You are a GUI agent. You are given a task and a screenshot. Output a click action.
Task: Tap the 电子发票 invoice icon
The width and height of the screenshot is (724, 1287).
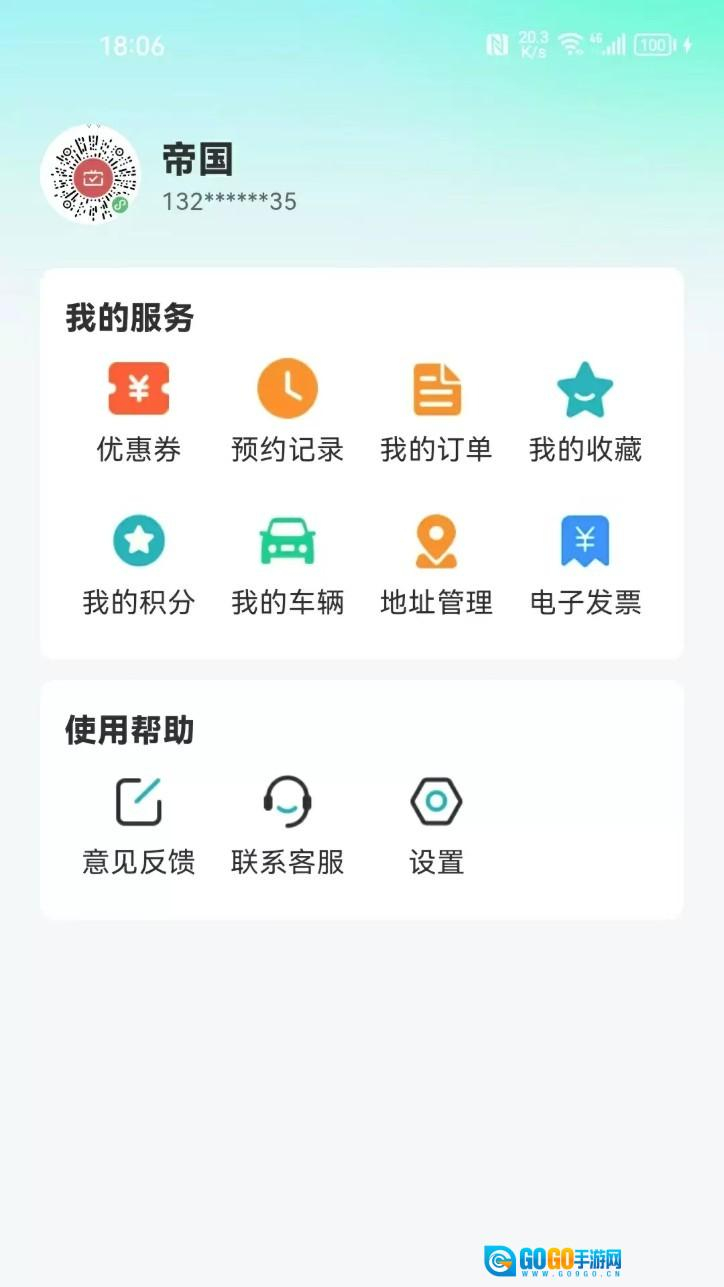pyautogui.click(x=586, y=540)
